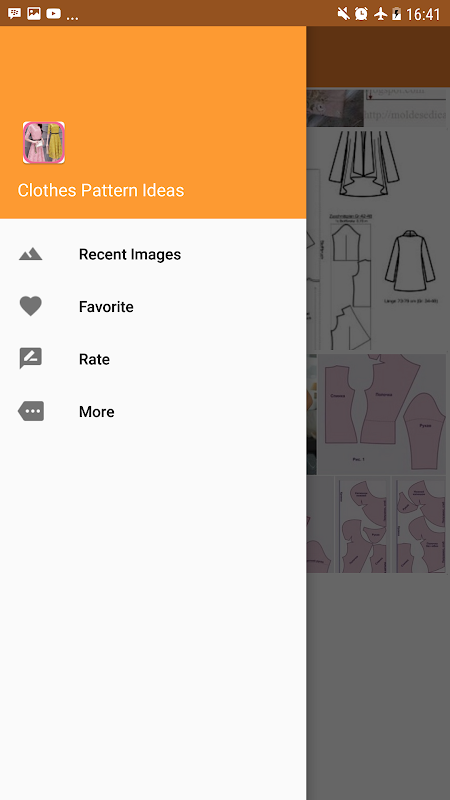Viewport: 450px width, 800px height.
Task: Open Recent Images from the drawer
Action: click(x=153, y=254)
